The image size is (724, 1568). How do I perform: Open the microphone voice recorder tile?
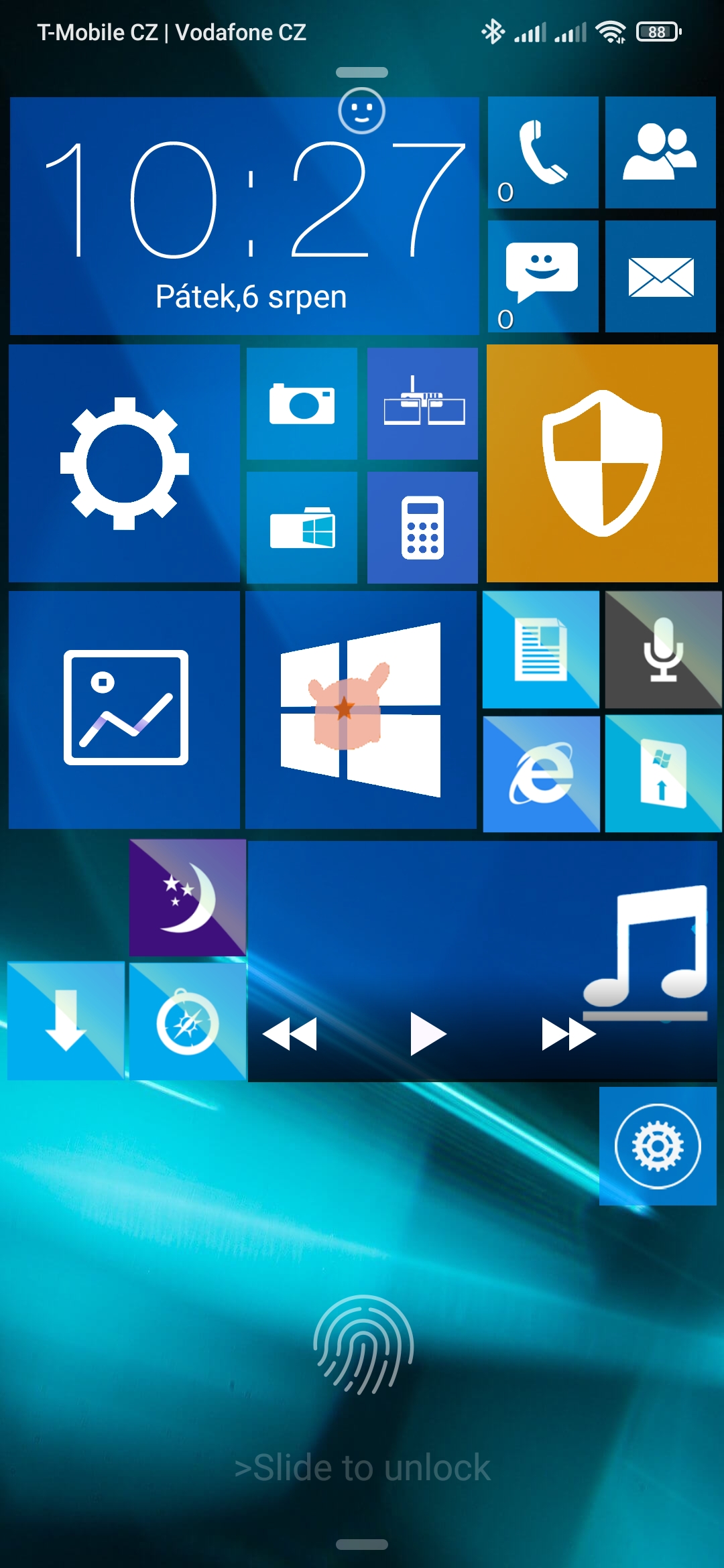pos(663,649)
